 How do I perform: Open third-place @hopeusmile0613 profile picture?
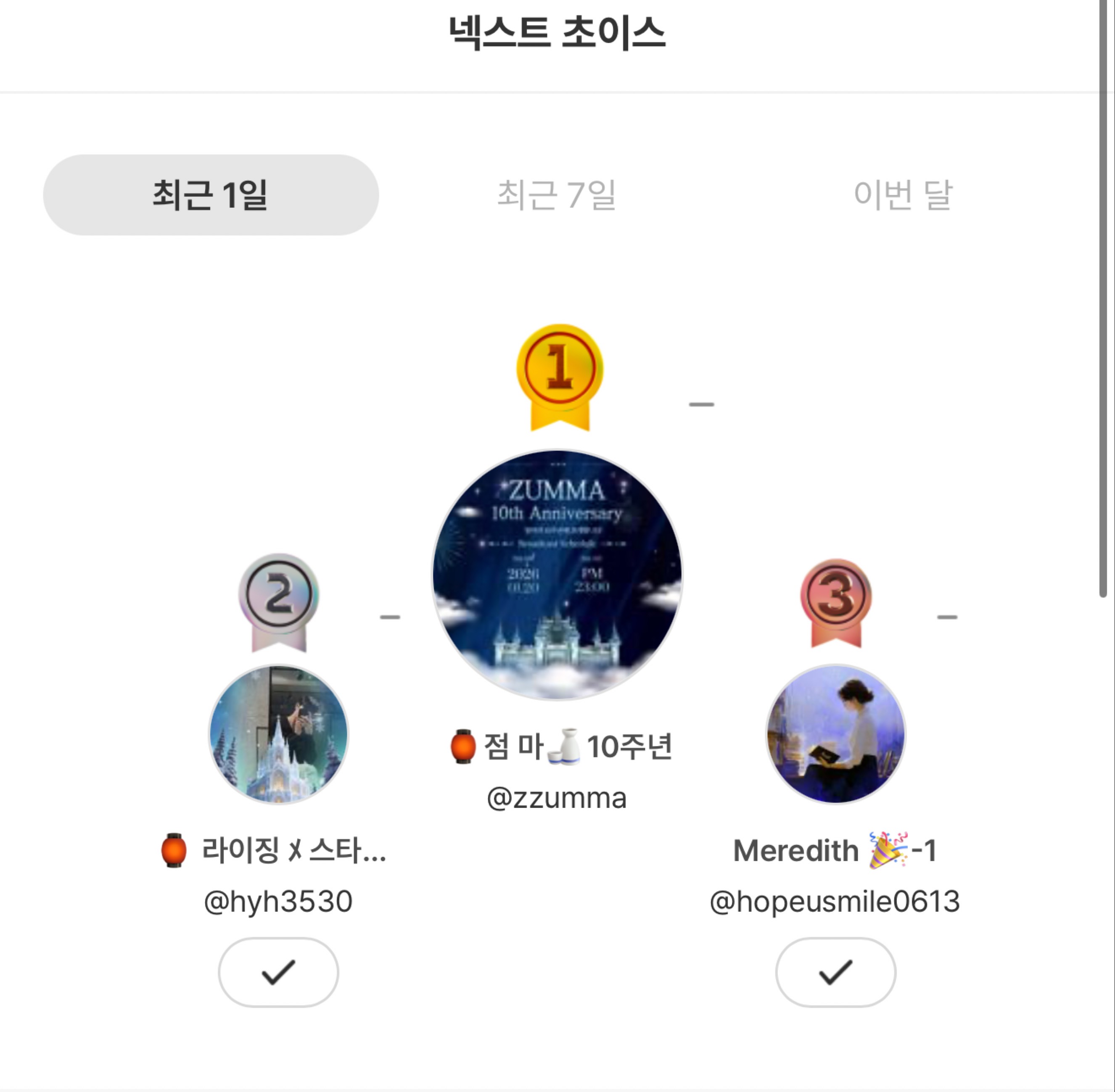coord(836,734)
